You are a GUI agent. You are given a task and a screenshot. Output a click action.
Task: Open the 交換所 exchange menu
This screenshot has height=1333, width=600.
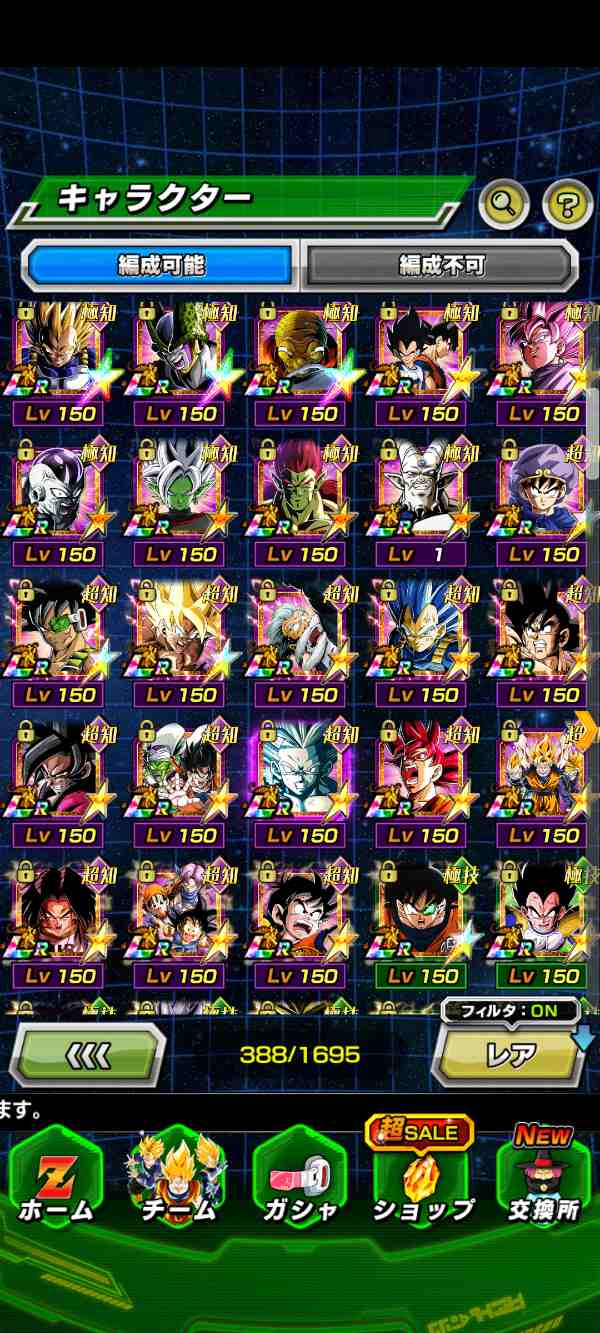[x=543, y=1180]
